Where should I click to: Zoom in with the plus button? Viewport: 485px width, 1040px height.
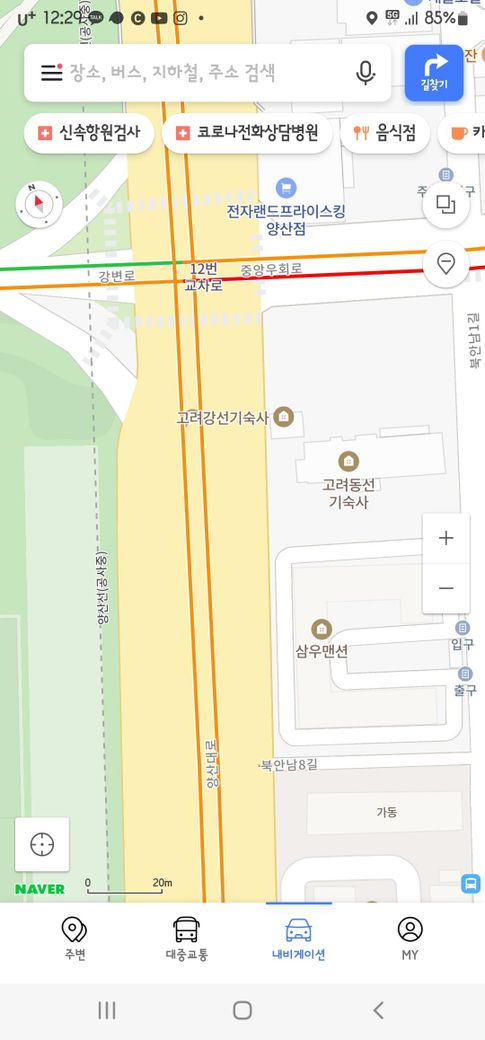click(446, 538)
